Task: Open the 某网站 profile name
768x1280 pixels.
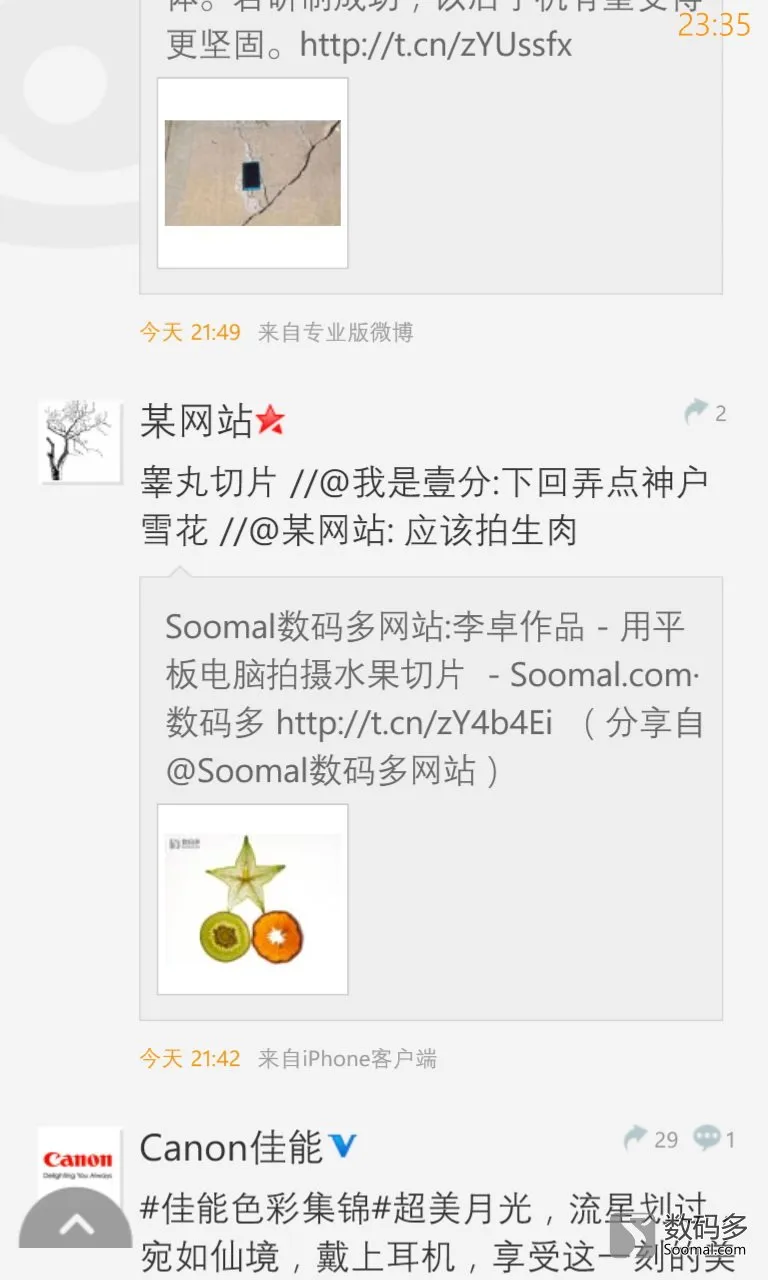Action: click(x=197, y=422)
